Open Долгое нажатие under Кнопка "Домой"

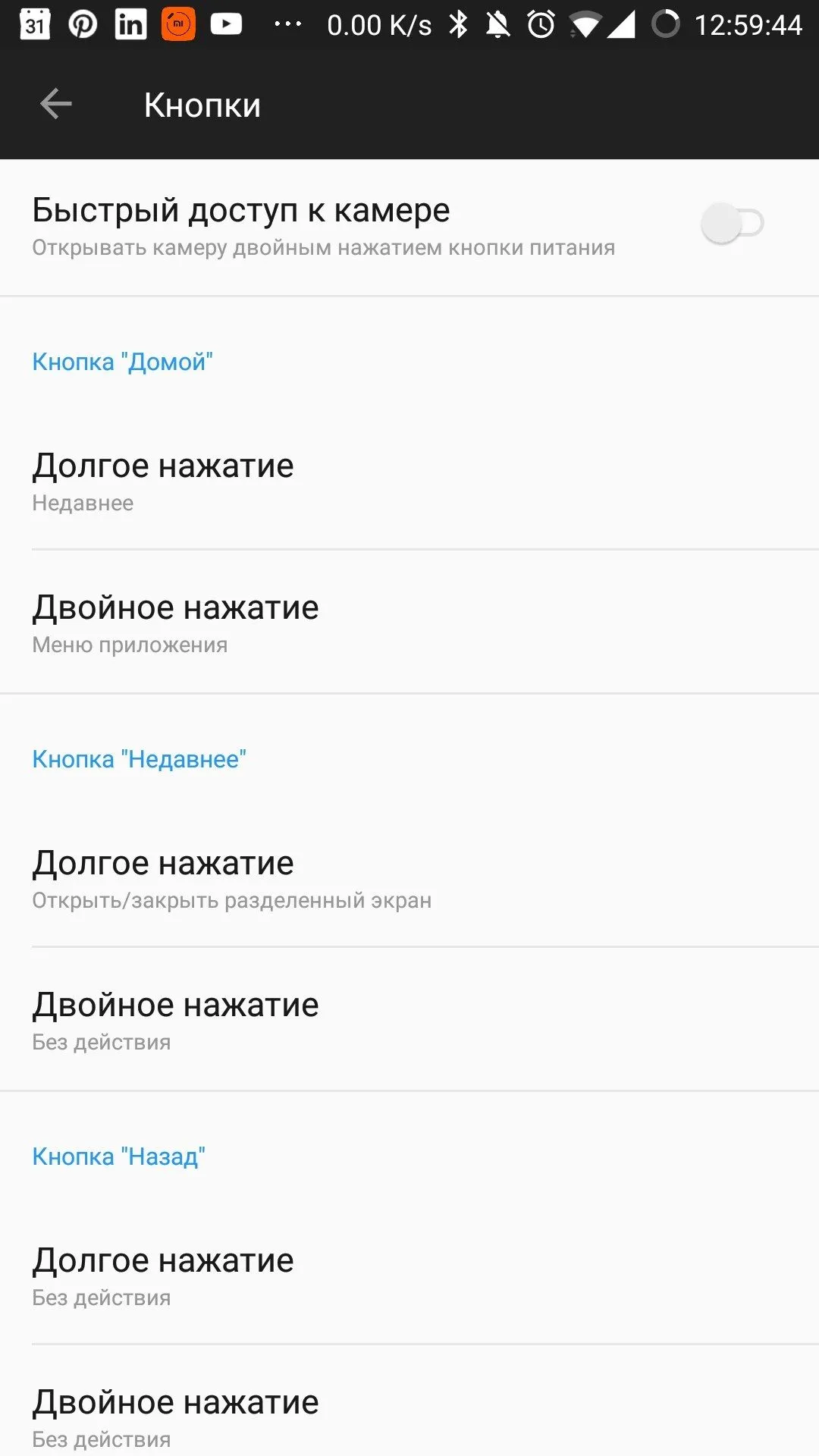point(409,480)
